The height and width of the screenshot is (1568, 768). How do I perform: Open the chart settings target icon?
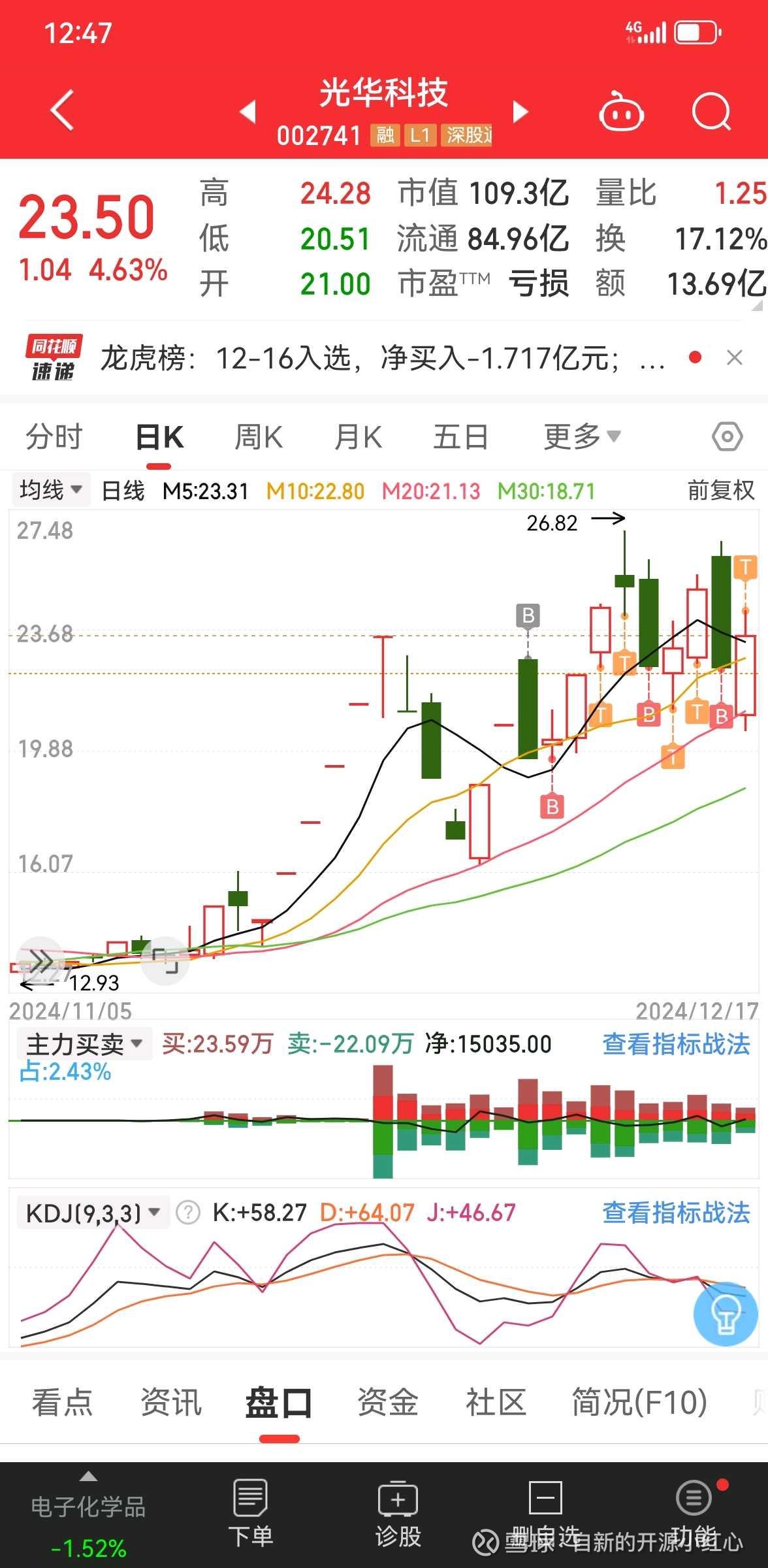(727, 436)
